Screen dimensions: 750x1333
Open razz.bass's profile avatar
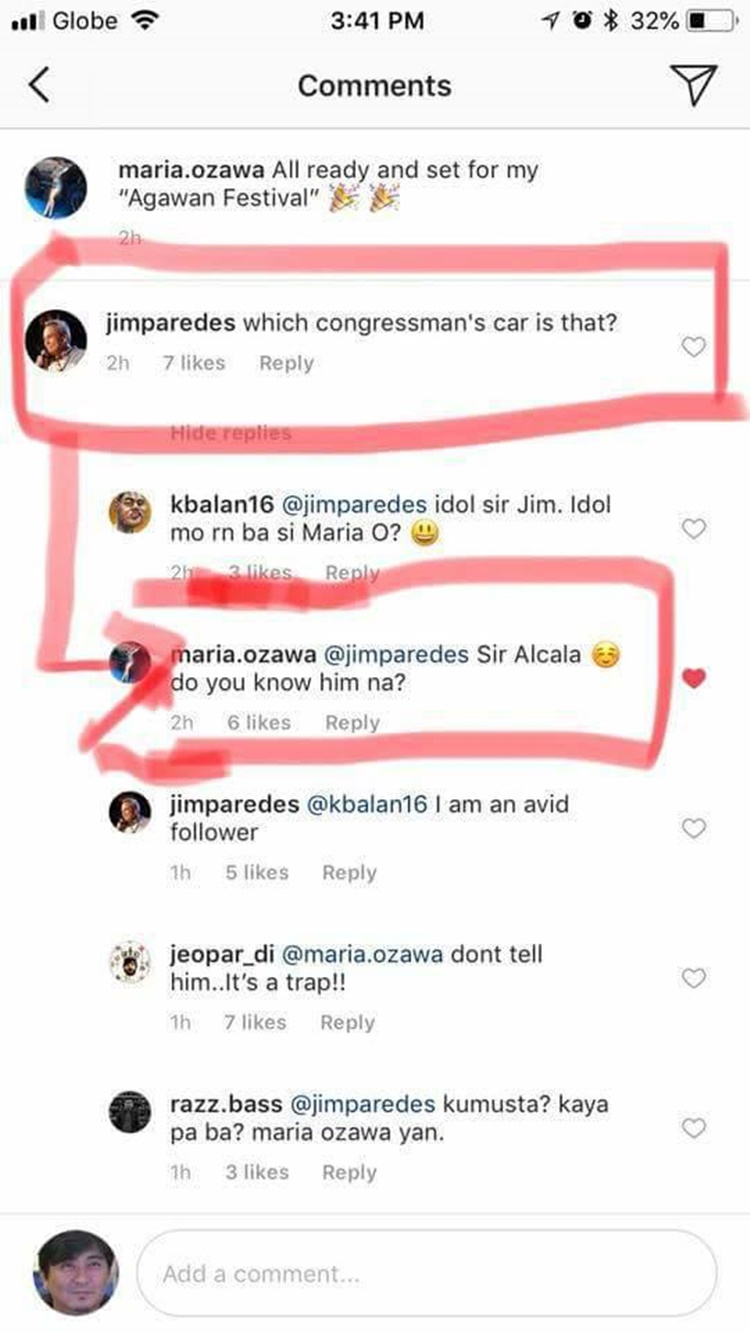tap(130, 1112)
